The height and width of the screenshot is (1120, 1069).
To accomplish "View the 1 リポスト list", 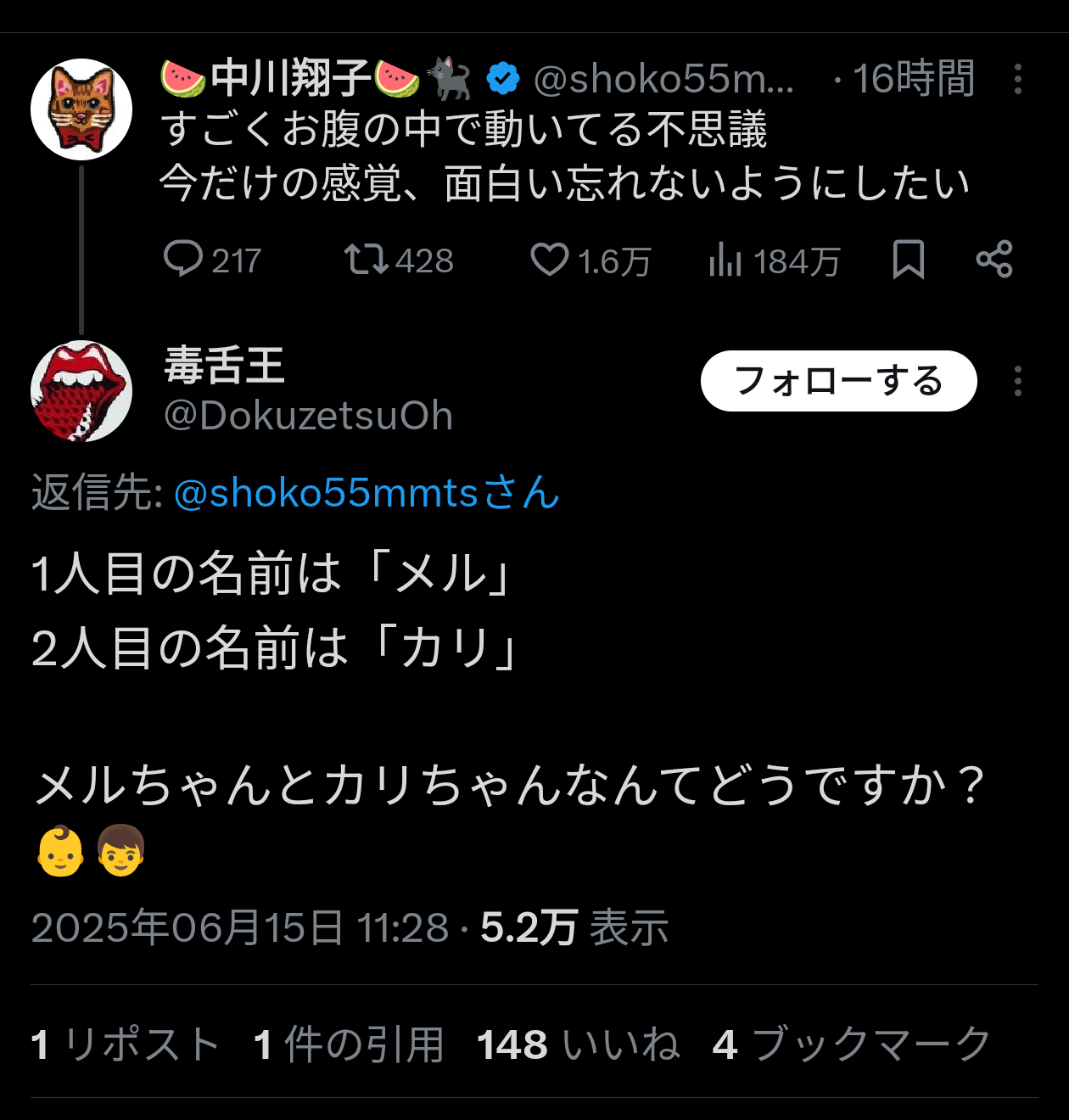I will 126,1044.
